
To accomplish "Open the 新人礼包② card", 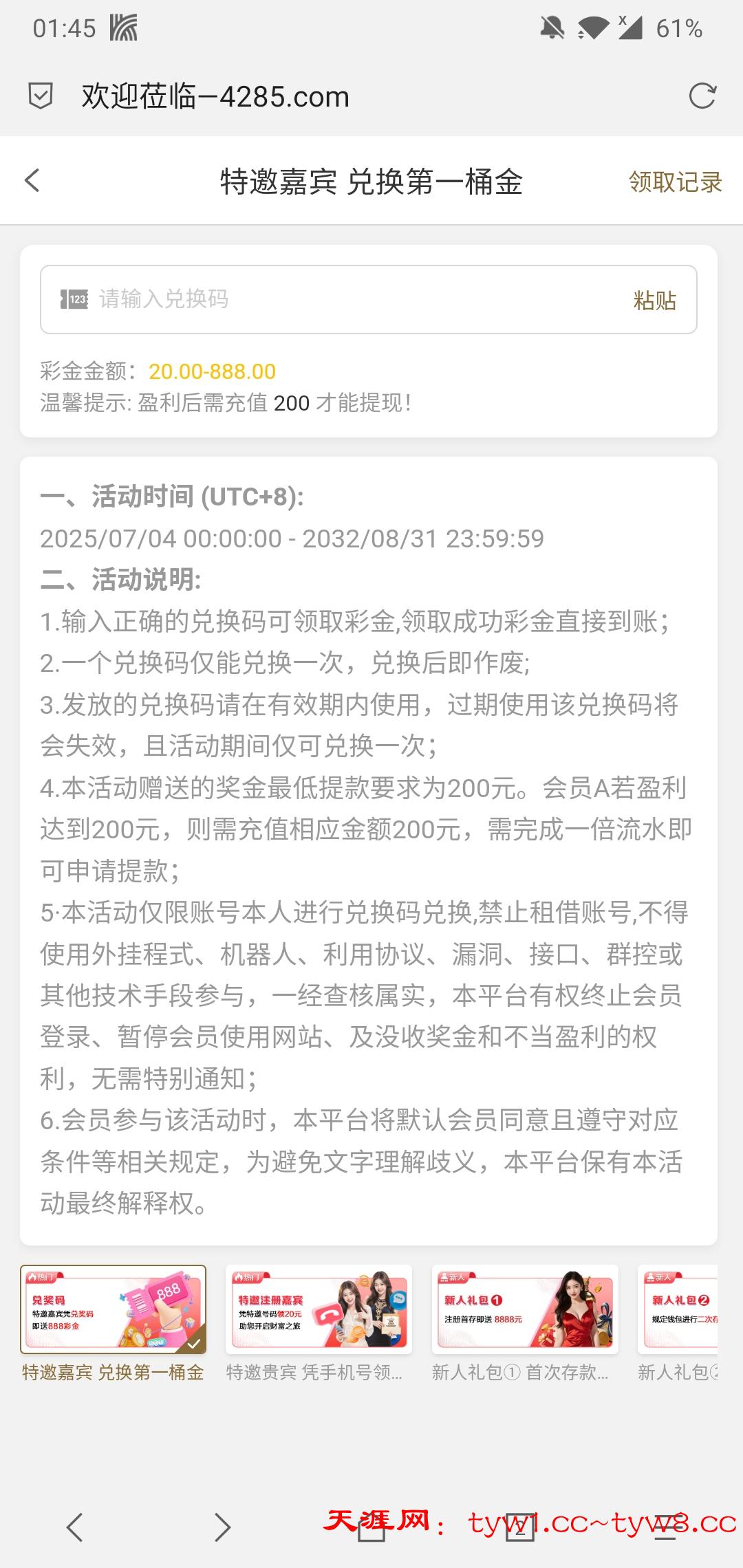I will point(678,1309).
